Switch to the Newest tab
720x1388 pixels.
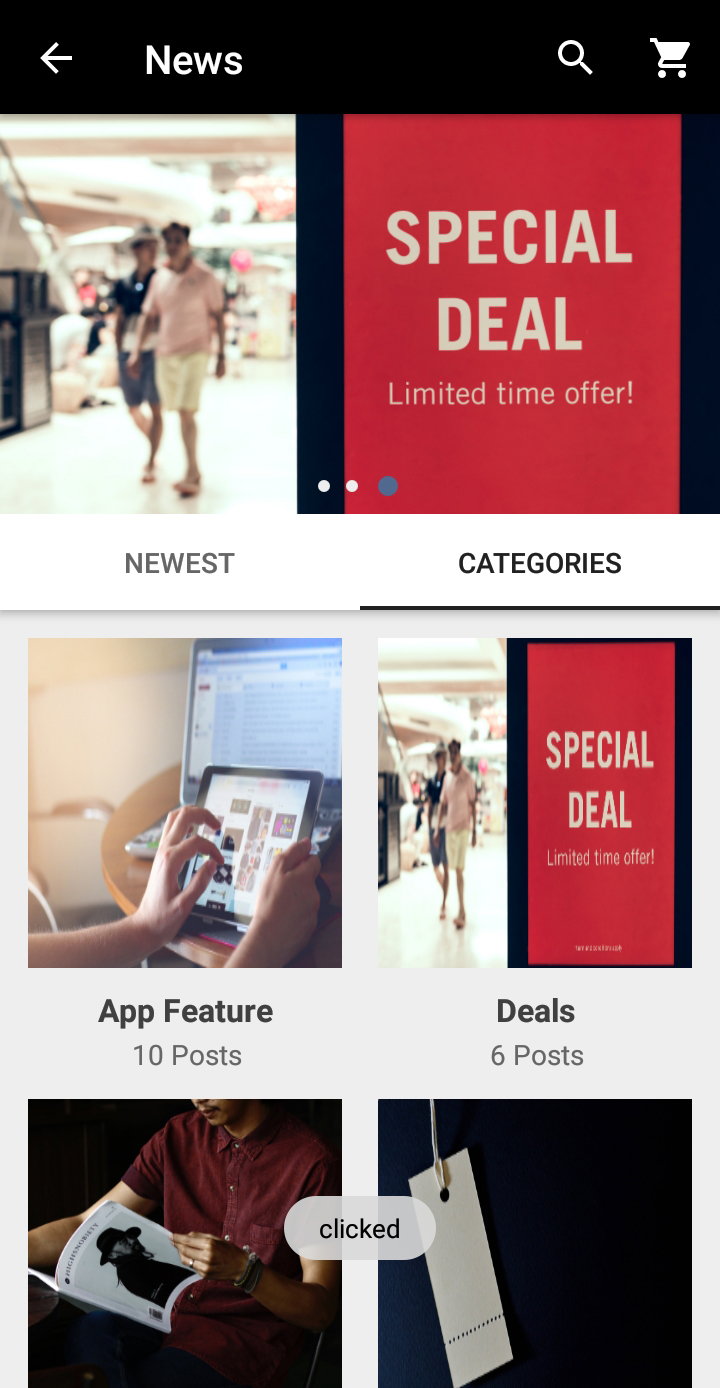[x=180, y=564]
